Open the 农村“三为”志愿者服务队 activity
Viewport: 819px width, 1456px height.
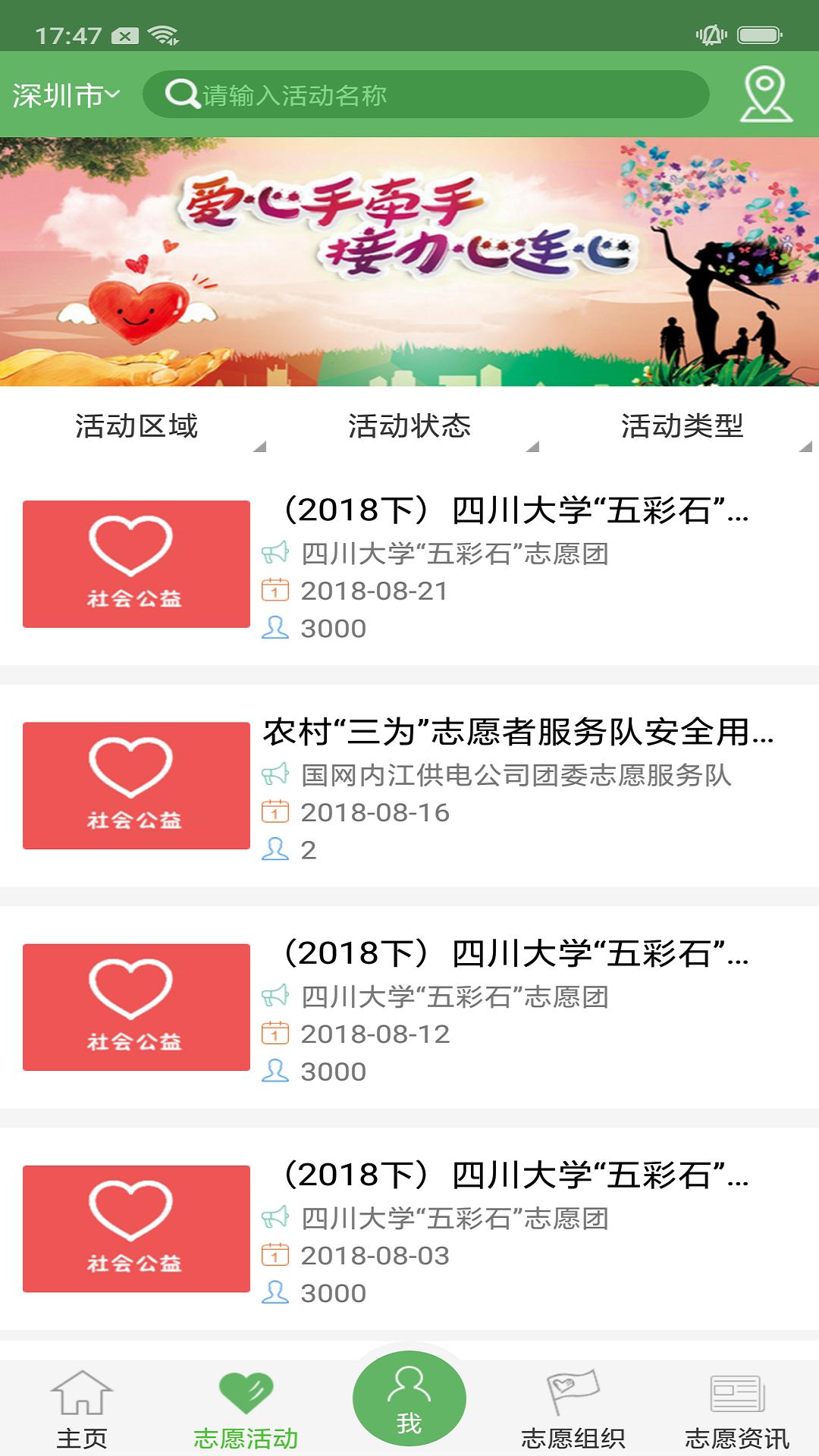[409, 786]
